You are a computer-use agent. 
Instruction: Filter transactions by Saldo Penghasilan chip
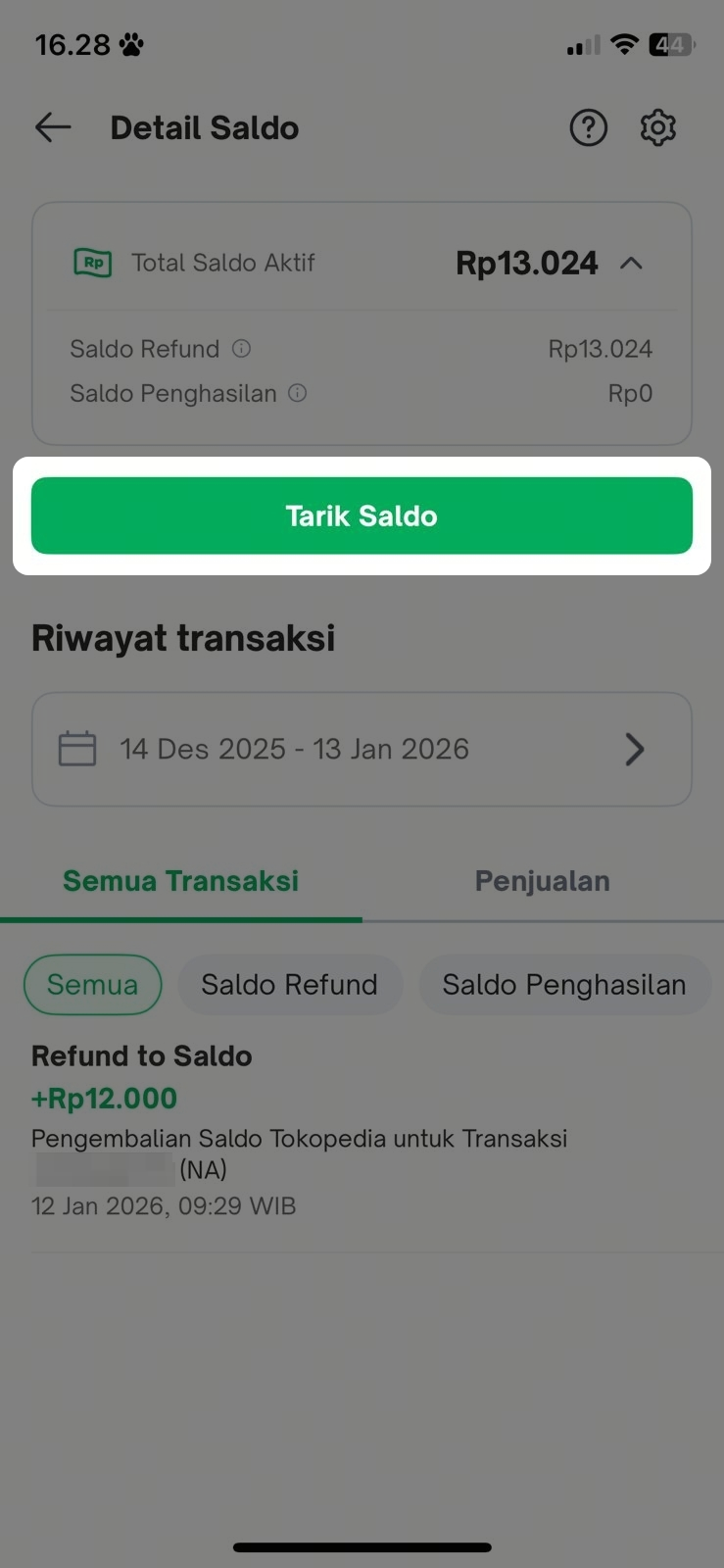tap(563, 985)
